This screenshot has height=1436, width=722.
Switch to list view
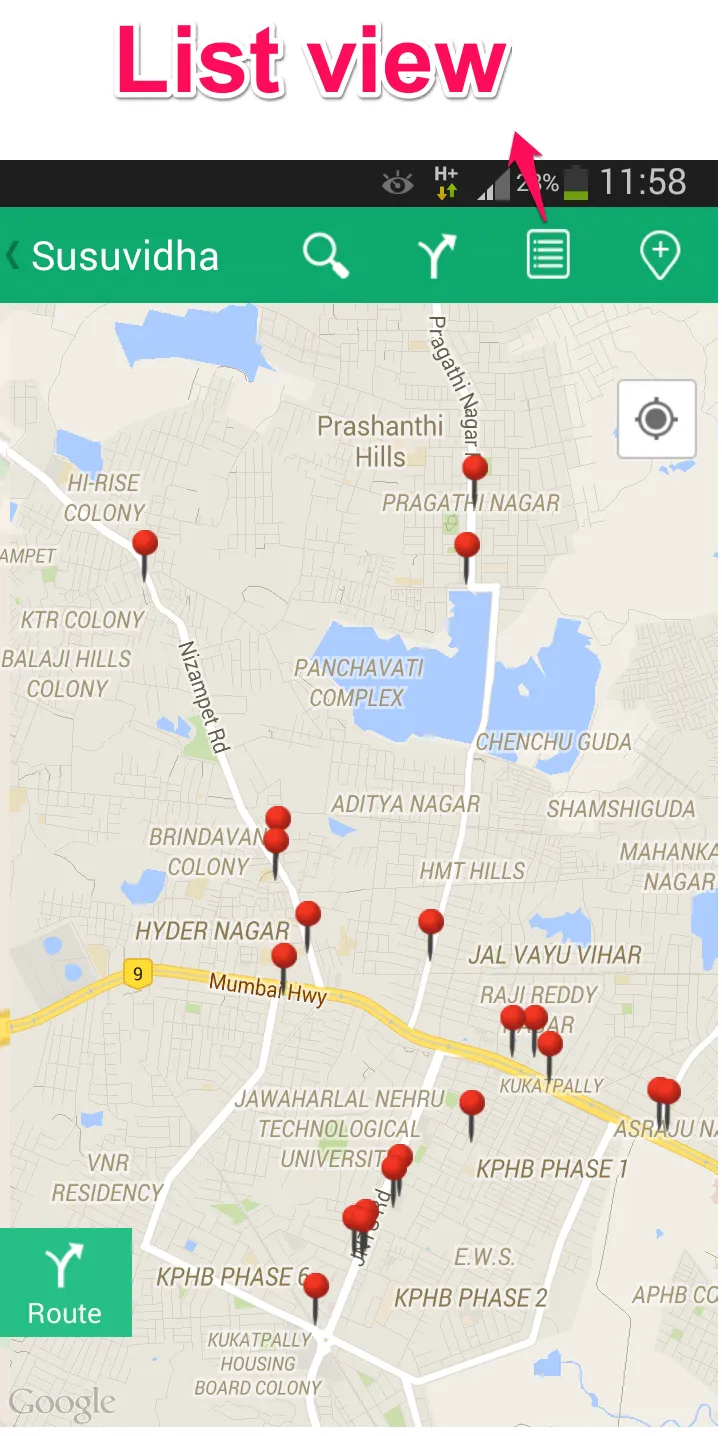click(x=548, y=255)
